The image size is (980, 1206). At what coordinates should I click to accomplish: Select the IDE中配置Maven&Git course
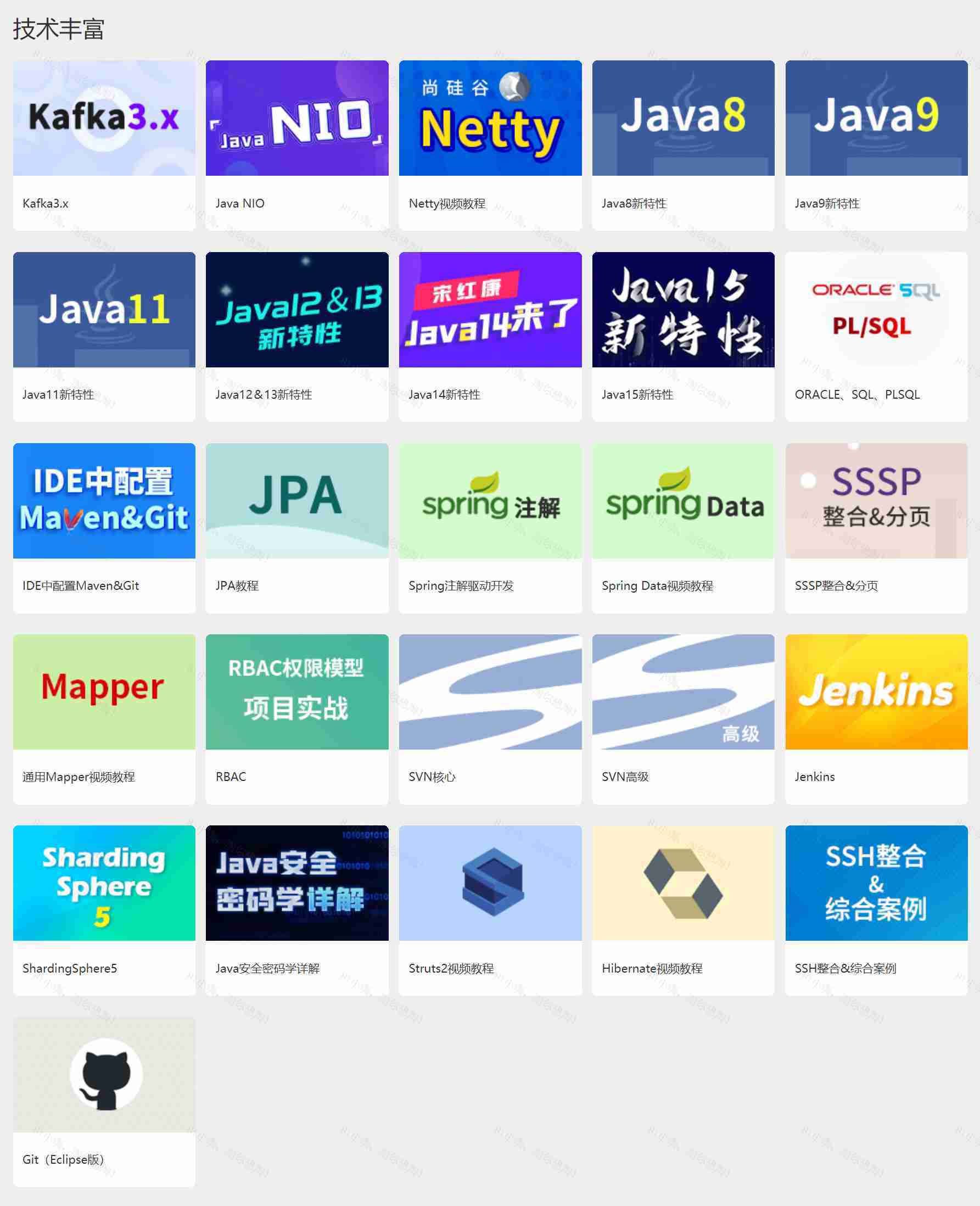tap(104, 501)
